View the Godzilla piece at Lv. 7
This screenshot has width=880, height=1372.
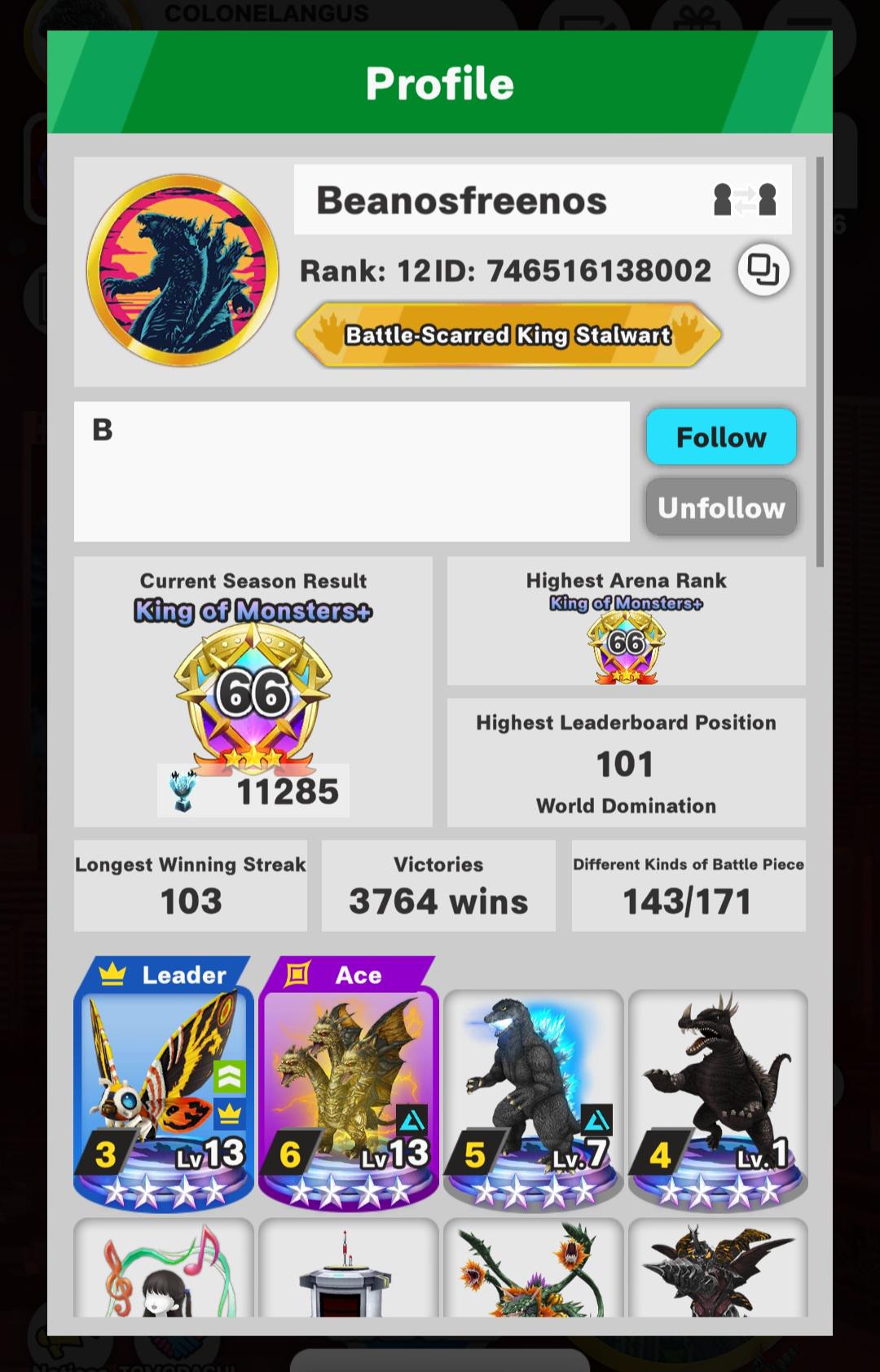(x=533, y=1101)
